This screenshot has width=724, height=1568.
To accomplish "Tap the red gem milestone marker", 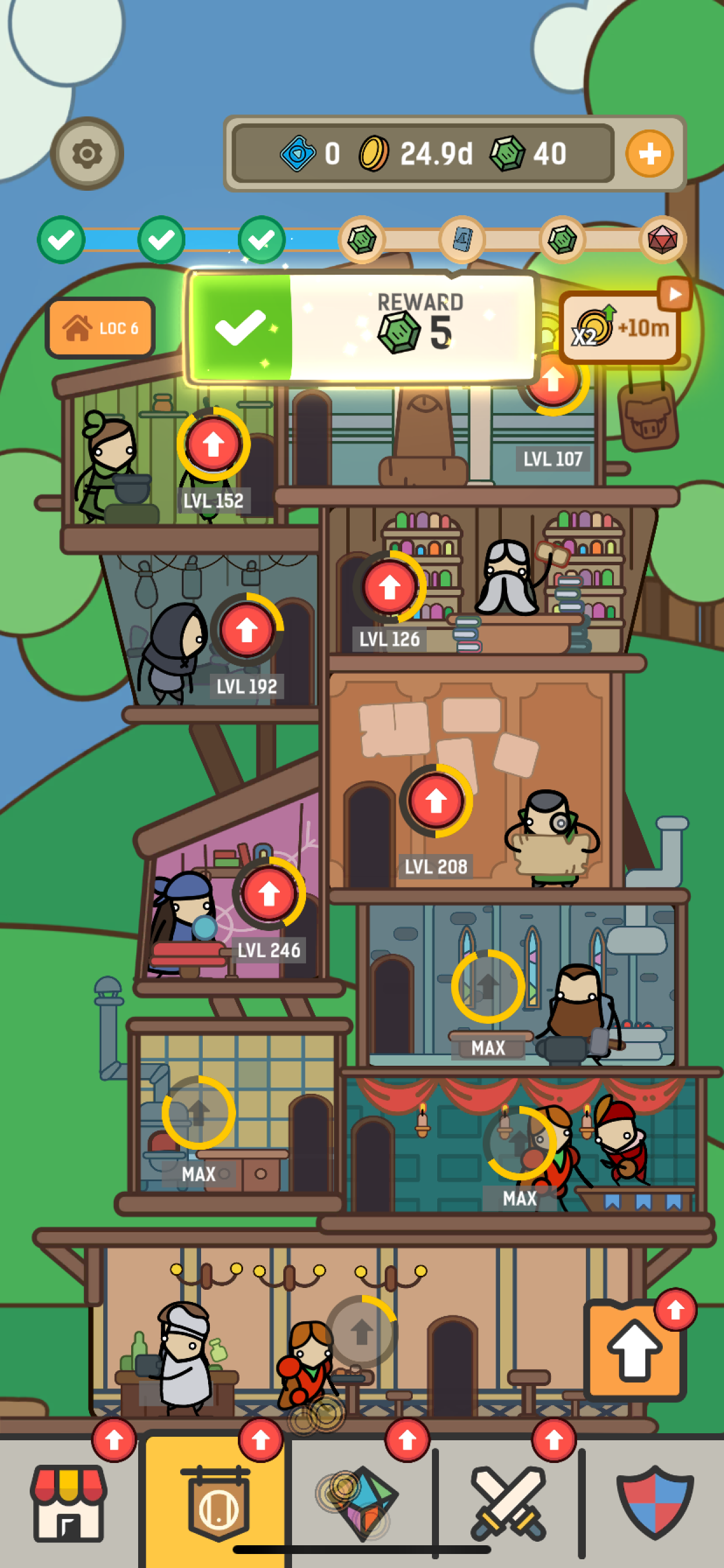I will (662, 239).
